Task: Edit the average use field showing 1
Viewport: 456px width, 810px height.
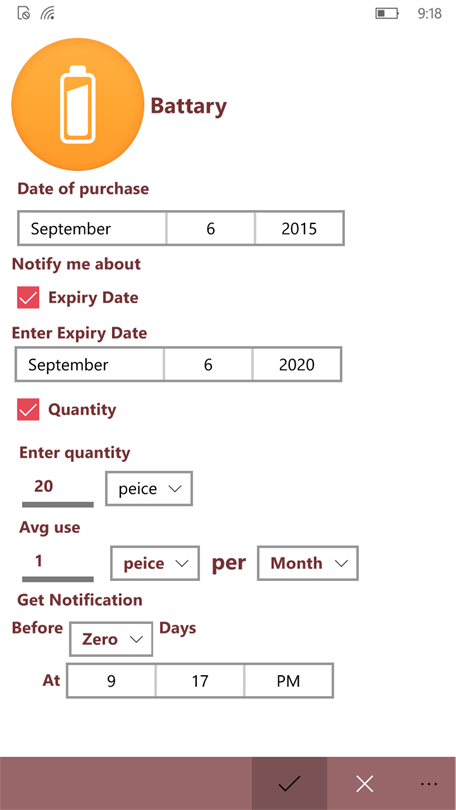Action: coord(58,563)
